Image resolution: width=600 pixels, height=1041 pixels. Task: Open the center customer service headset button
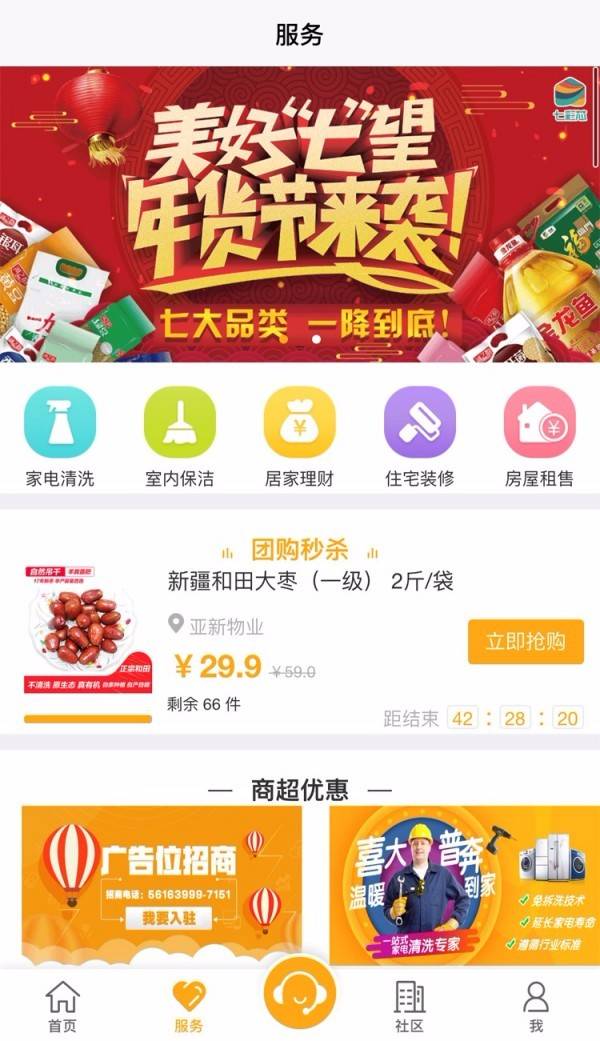[299, 993]
